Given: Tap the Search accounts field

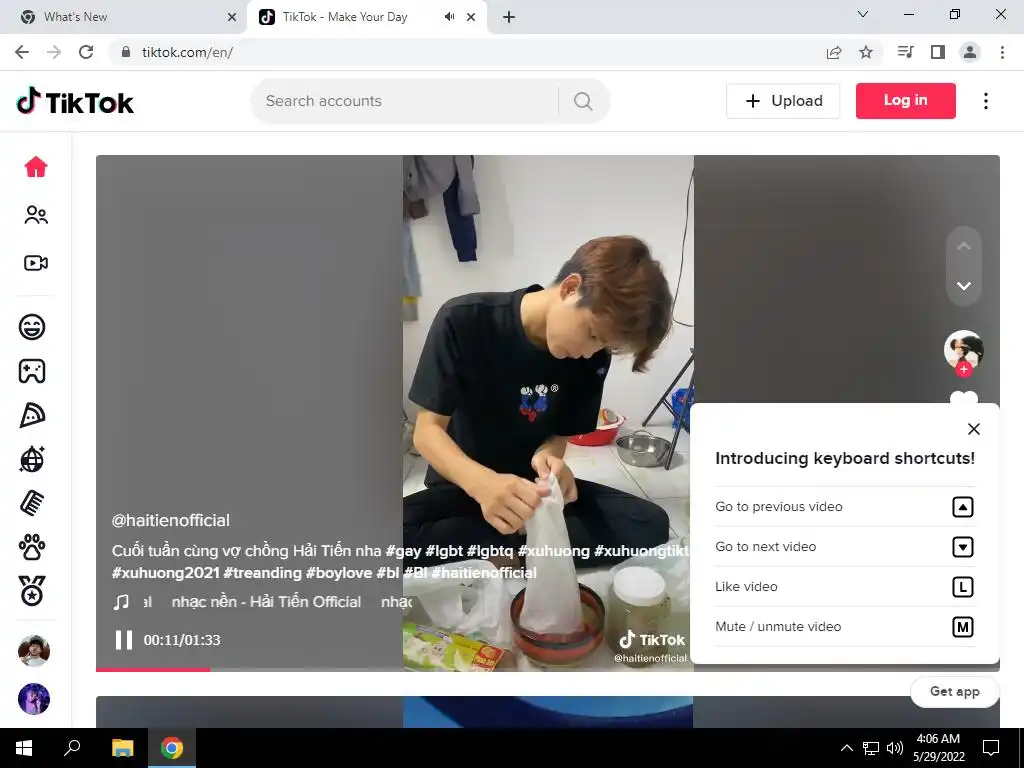Looking at the screenshot, I should [x=405, y=101].
